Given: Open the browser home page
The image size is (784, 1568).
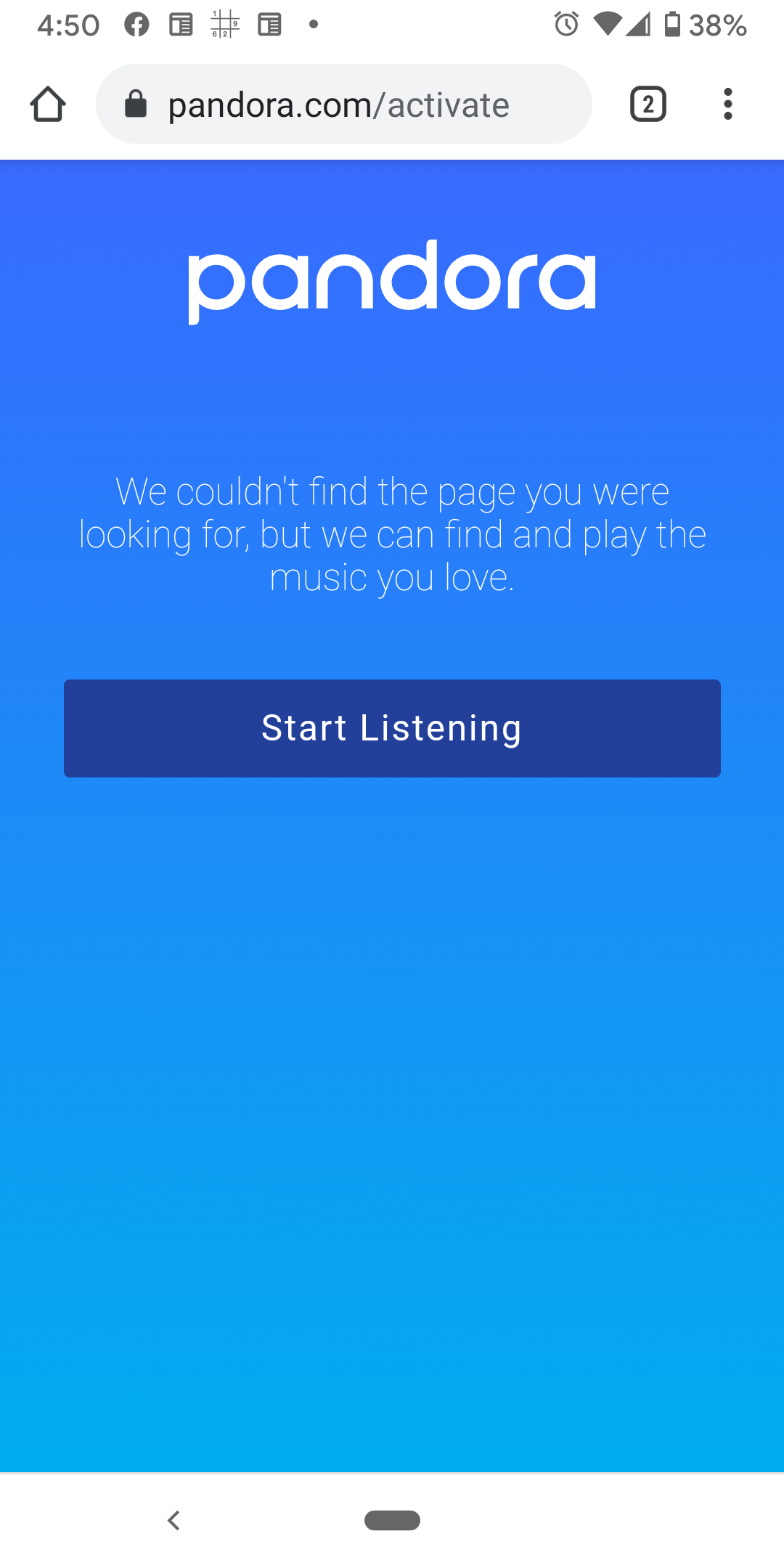Looking at the screenshot, I should tap(48, 105).
